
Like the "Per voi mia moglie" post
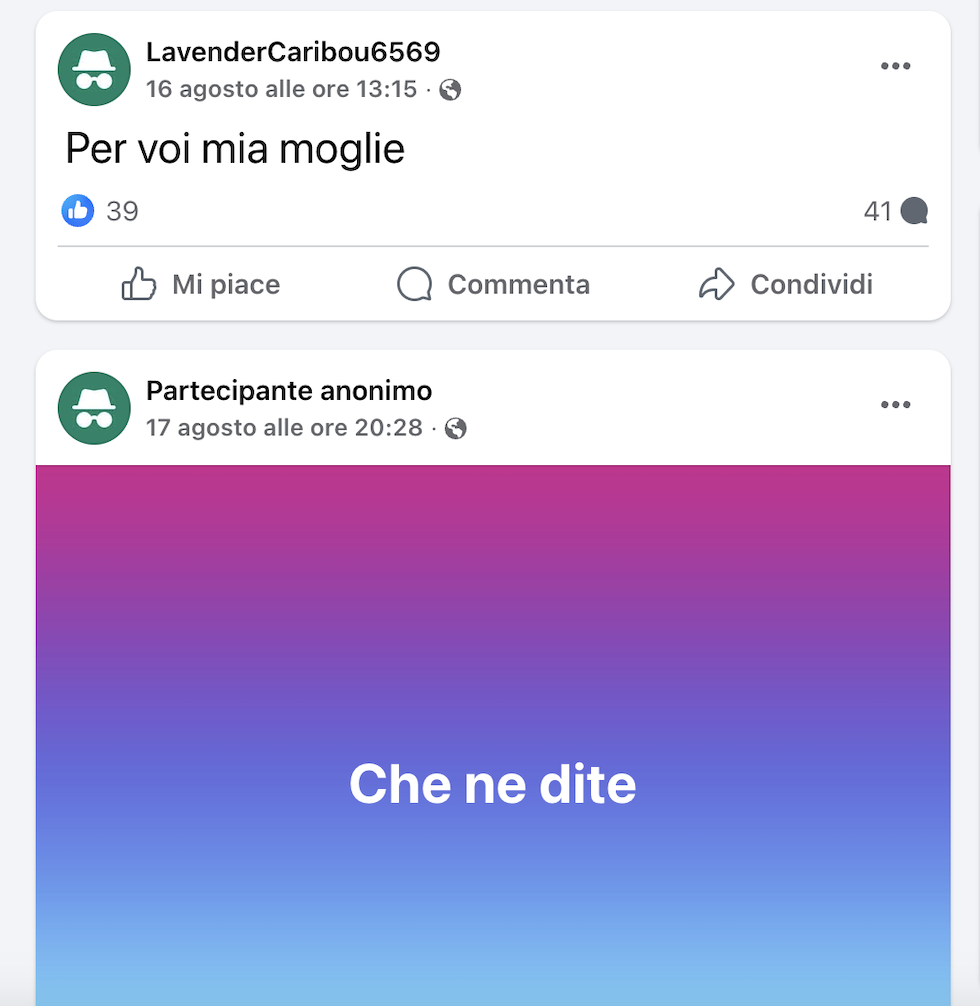tap(200, 285)
